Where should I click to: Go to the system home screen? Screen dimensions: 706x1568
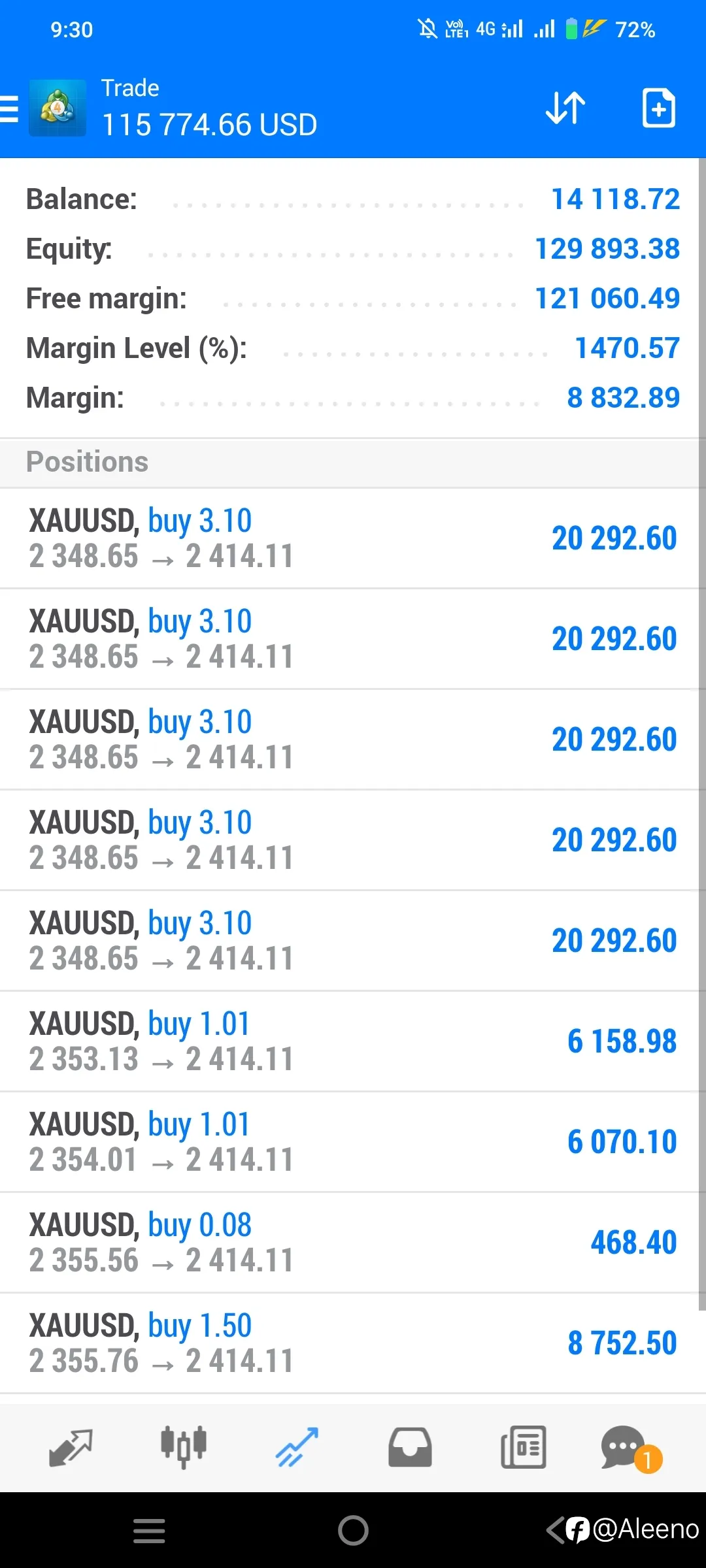pyautogui.click(x=353, y=1530)
